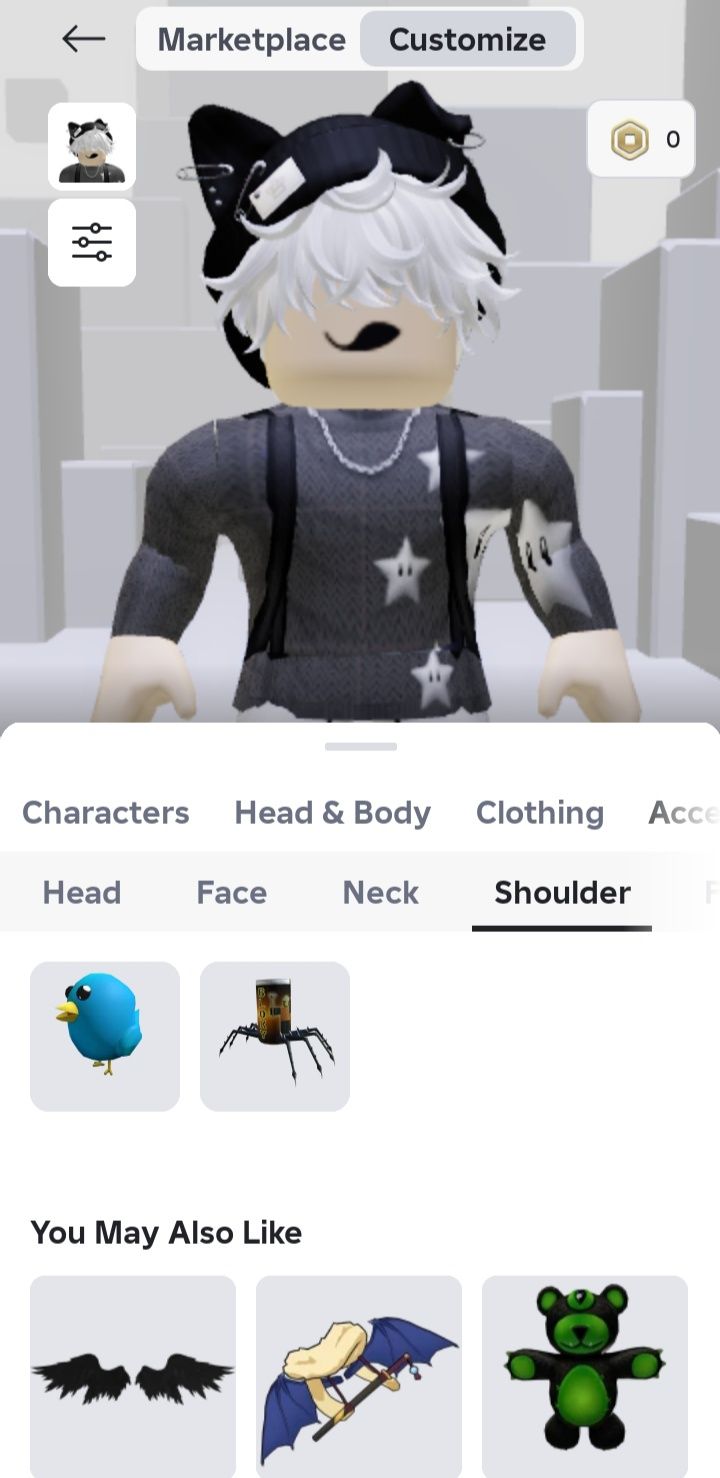The height and width of the screenshot is (1478, 720).
Task: Show Neck accessories
Action: click(x=380, y=892)
